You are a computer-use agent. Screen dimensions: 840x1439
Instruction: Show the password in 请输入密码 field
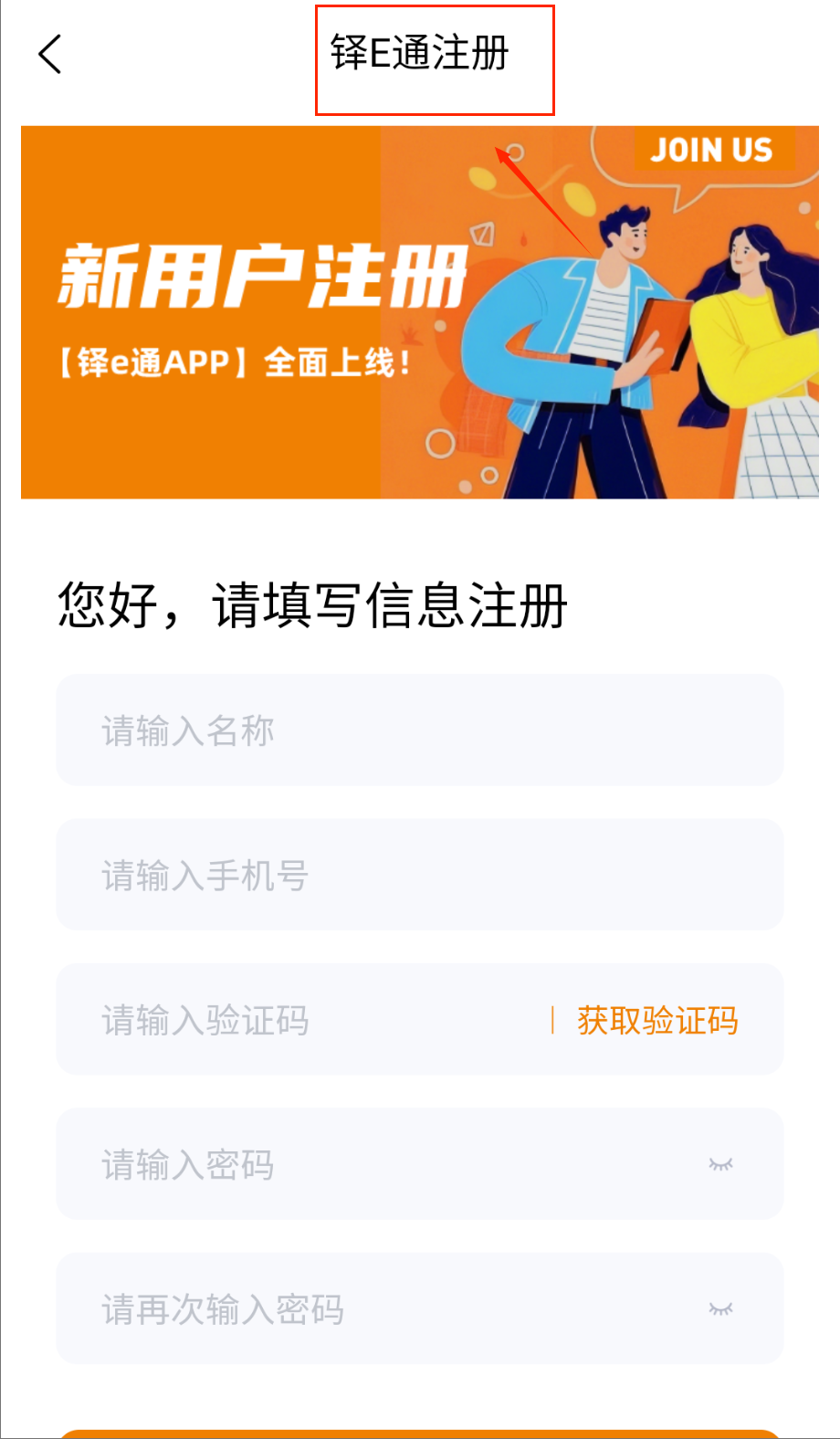tap(720, 1164)
